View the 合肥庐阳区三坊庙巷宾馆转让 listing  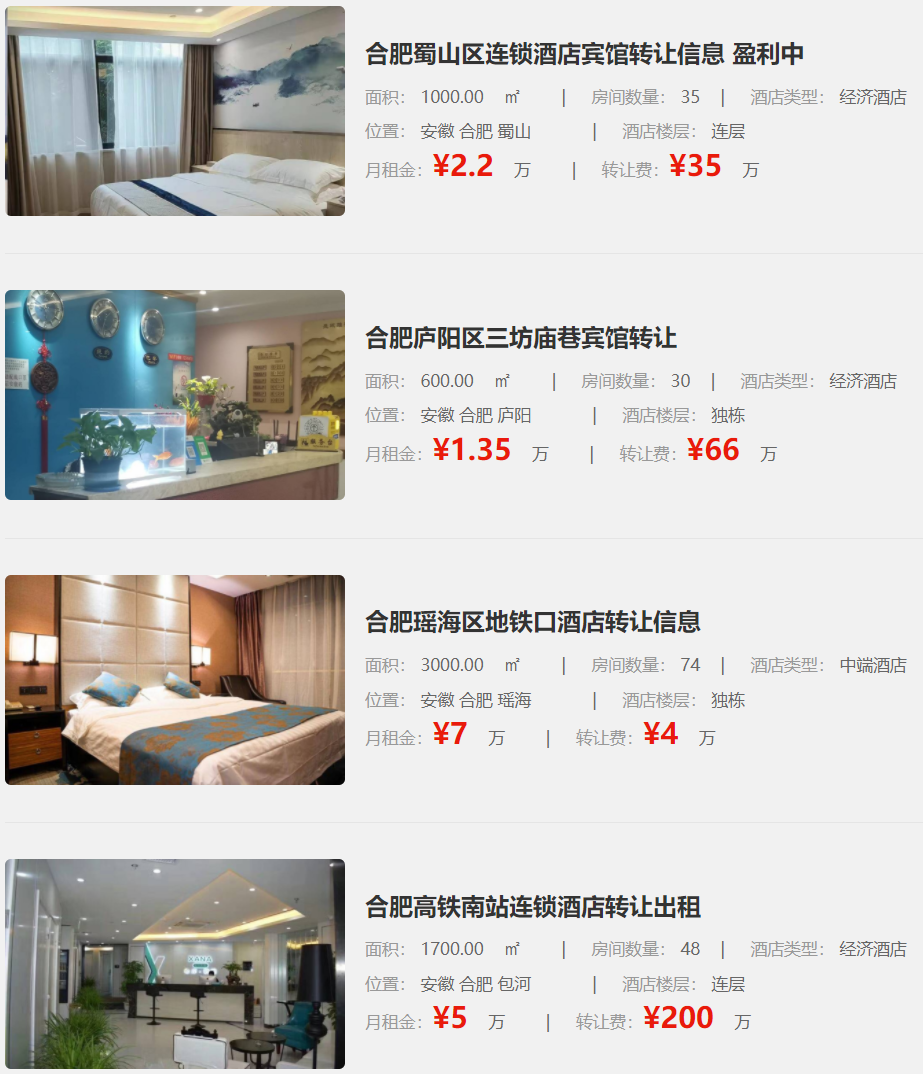click(521, 338)
